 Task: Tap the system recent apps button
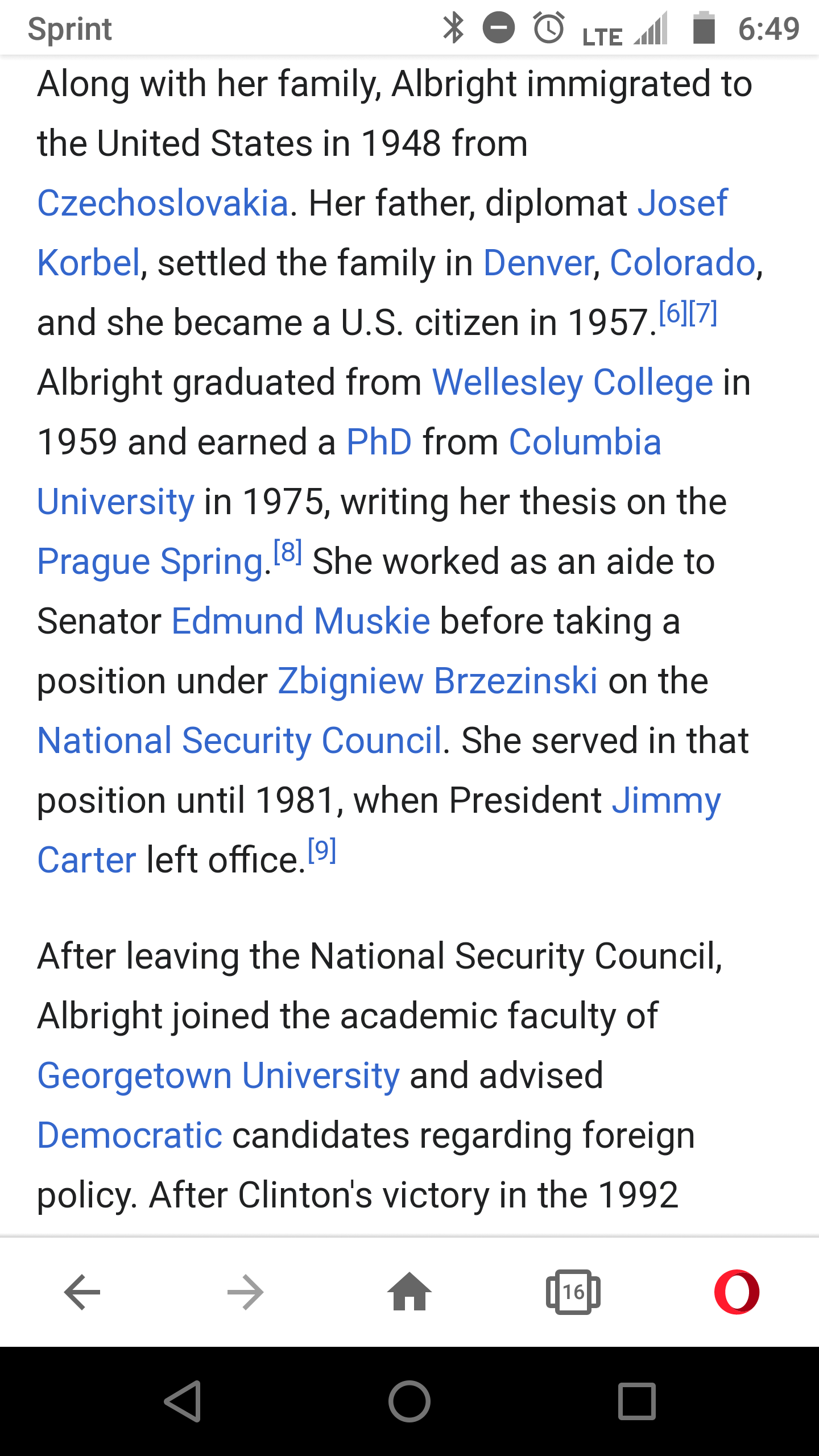(x=637, y=1401)
